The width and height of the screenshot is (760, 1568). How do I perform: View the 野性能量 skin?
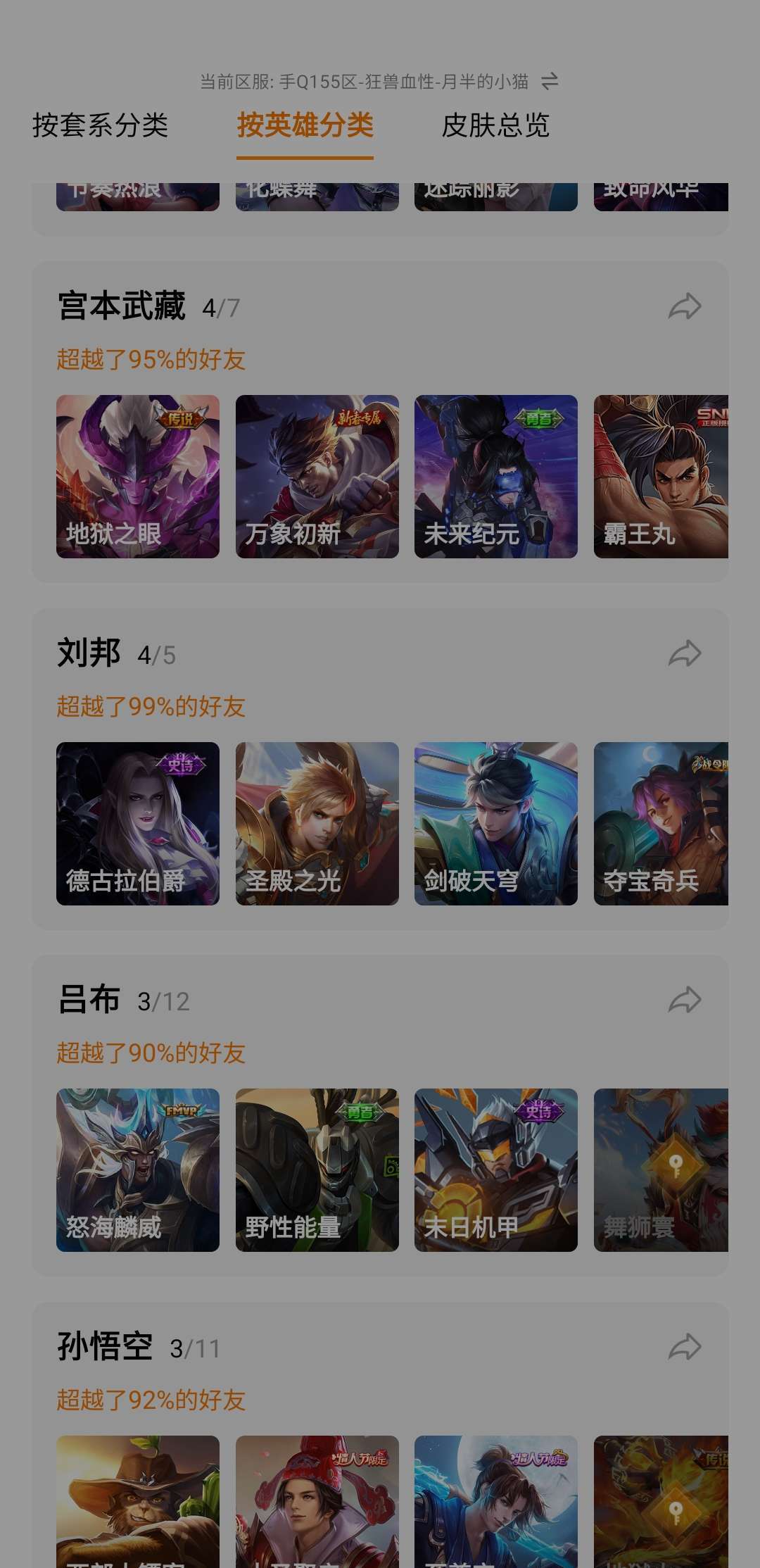pos(317,1170)
